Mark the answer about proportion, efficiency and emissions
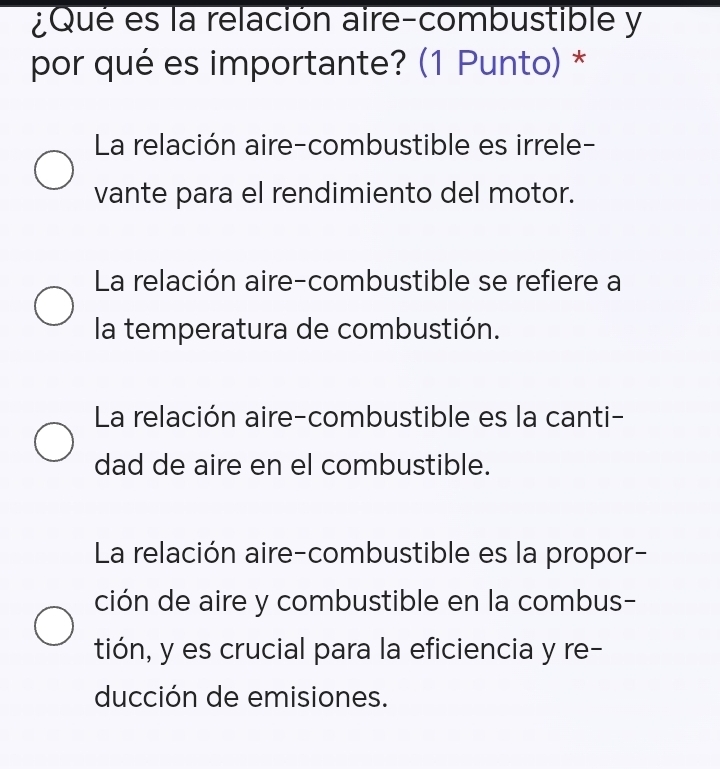 [54, 625]
